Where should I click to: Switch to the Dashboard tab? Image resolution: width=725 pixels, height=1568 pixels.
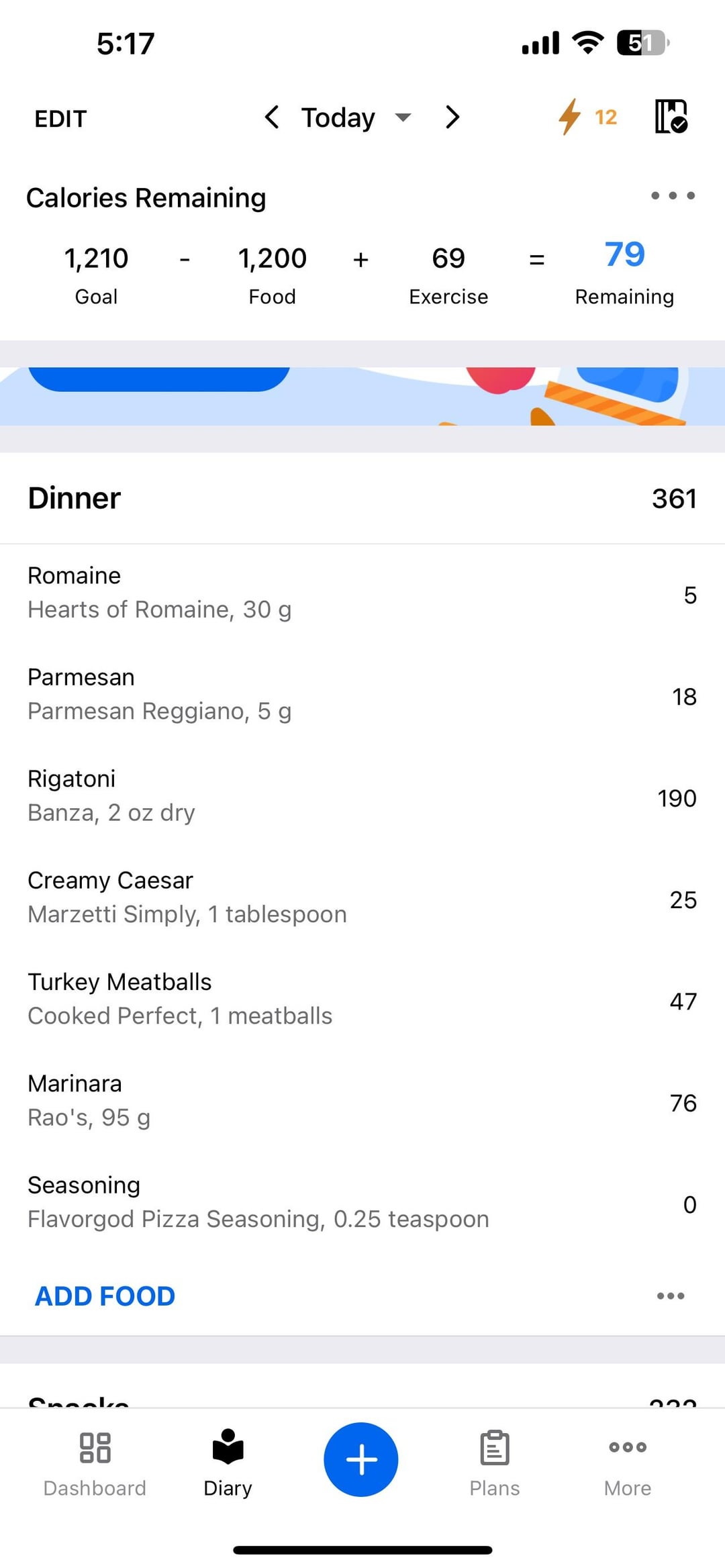[95, 1464]
